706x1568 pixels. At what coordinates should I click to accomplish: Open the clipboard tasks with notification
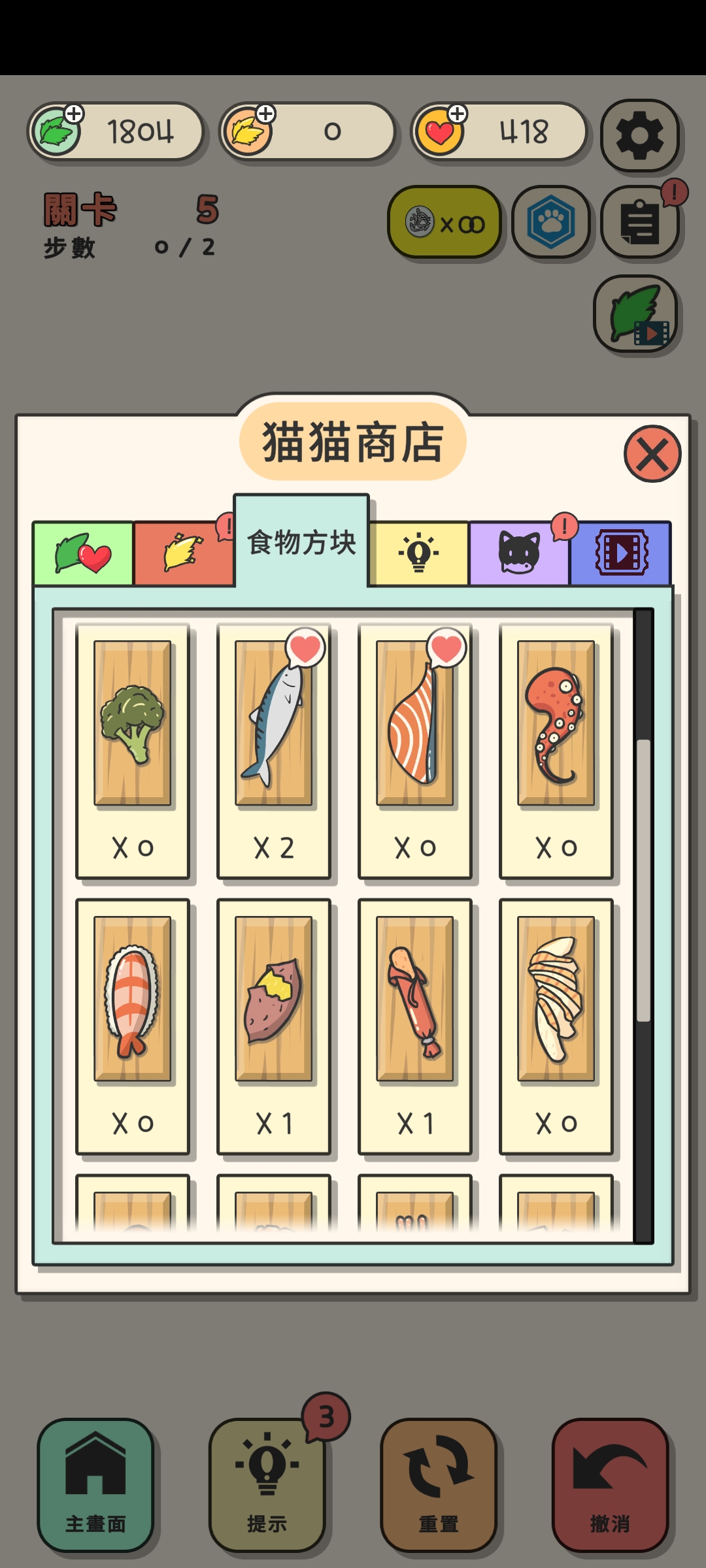[x=639, y=222]
